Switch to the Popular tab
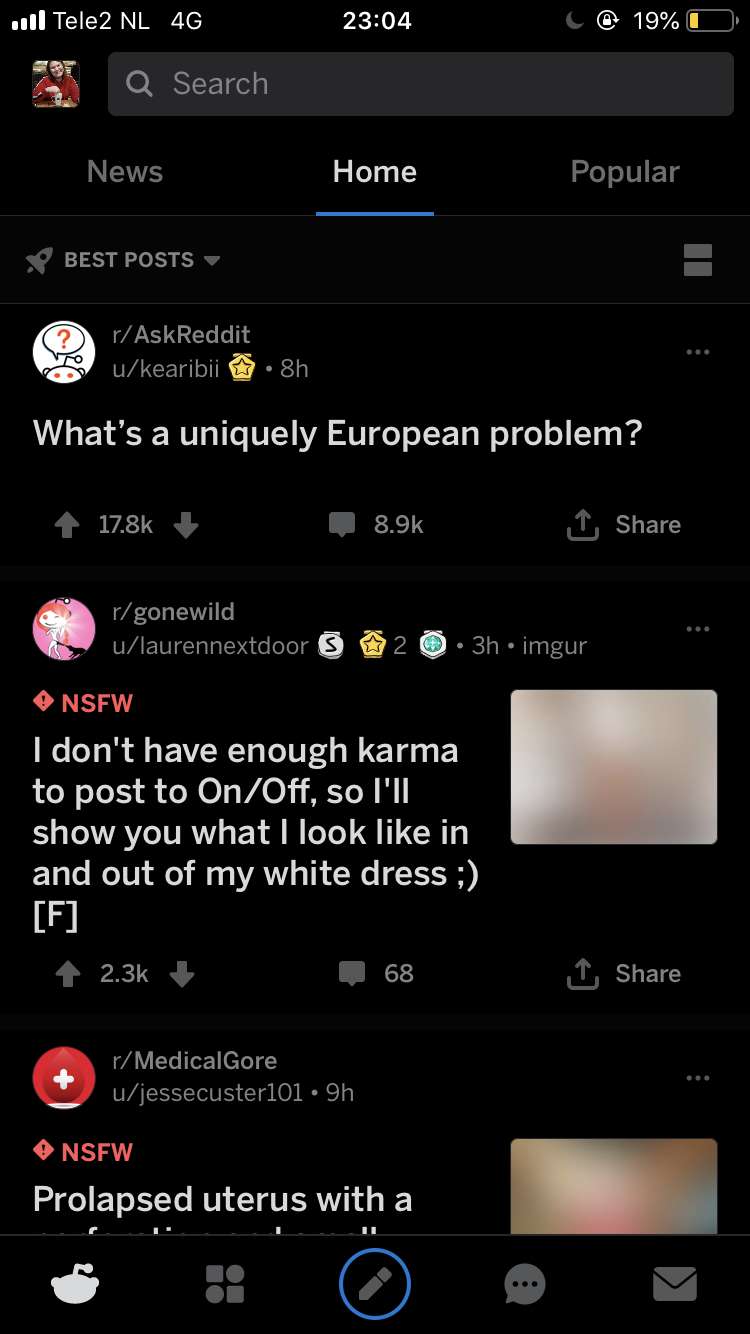The width and height of the screenshot is (750, 1334). [625, 172]
